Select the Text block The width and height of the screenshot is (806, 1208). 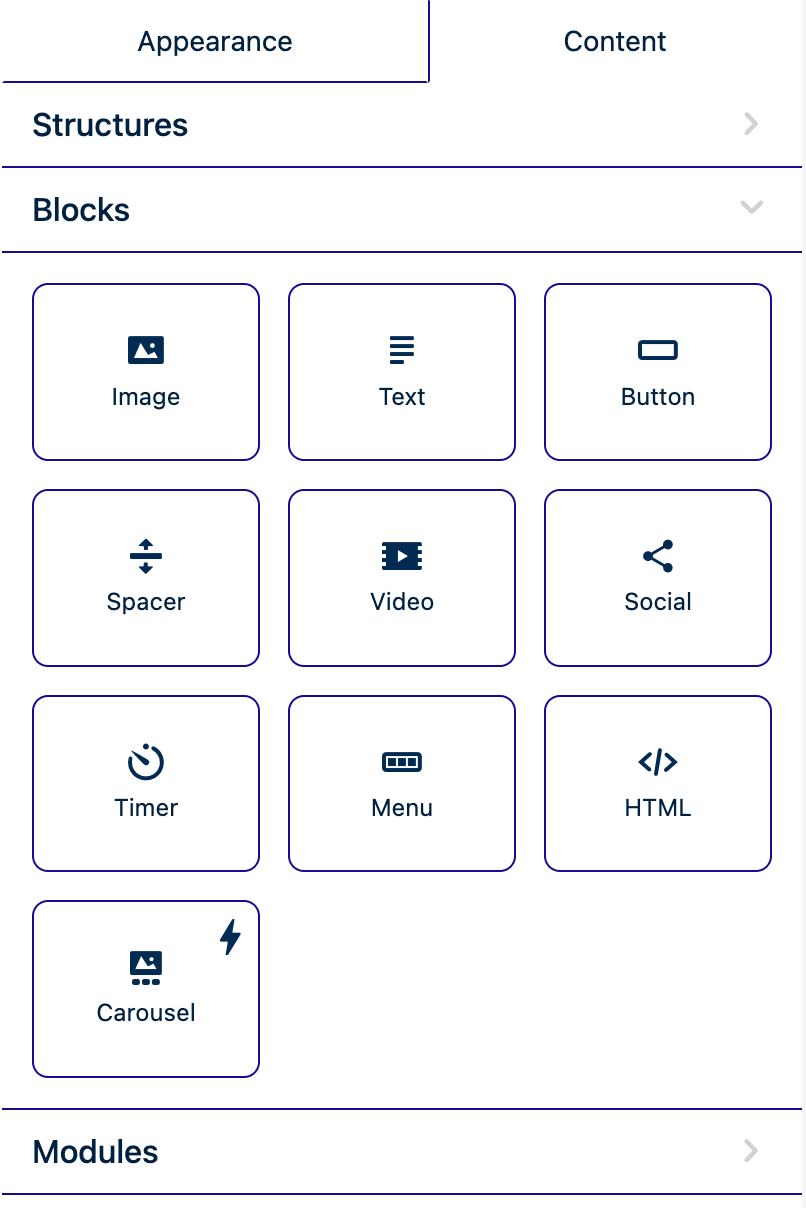[402, 372]
